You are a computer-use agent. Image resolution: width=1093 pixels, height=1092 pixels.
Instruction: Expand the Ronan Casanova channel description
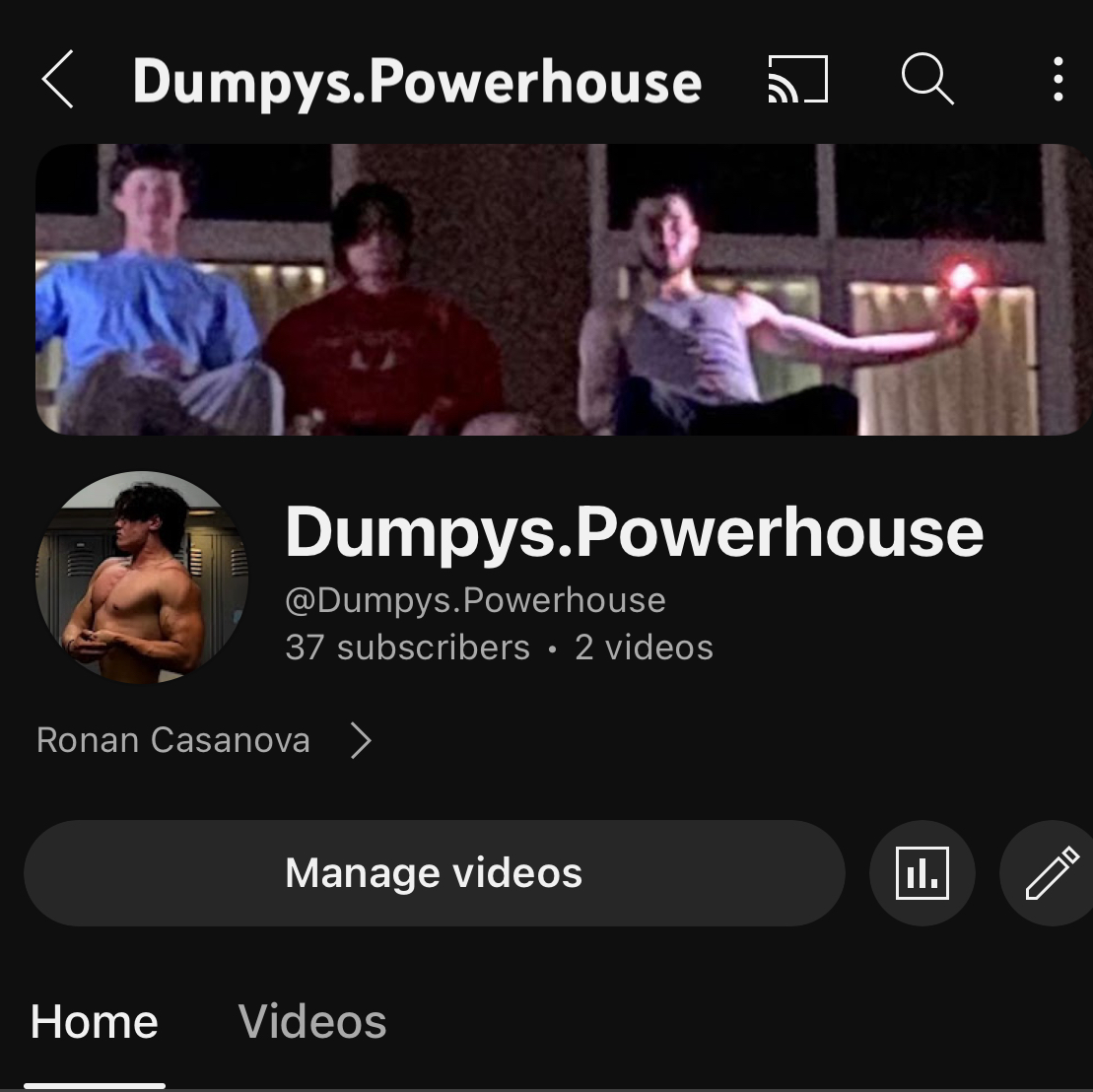(361, 741)
